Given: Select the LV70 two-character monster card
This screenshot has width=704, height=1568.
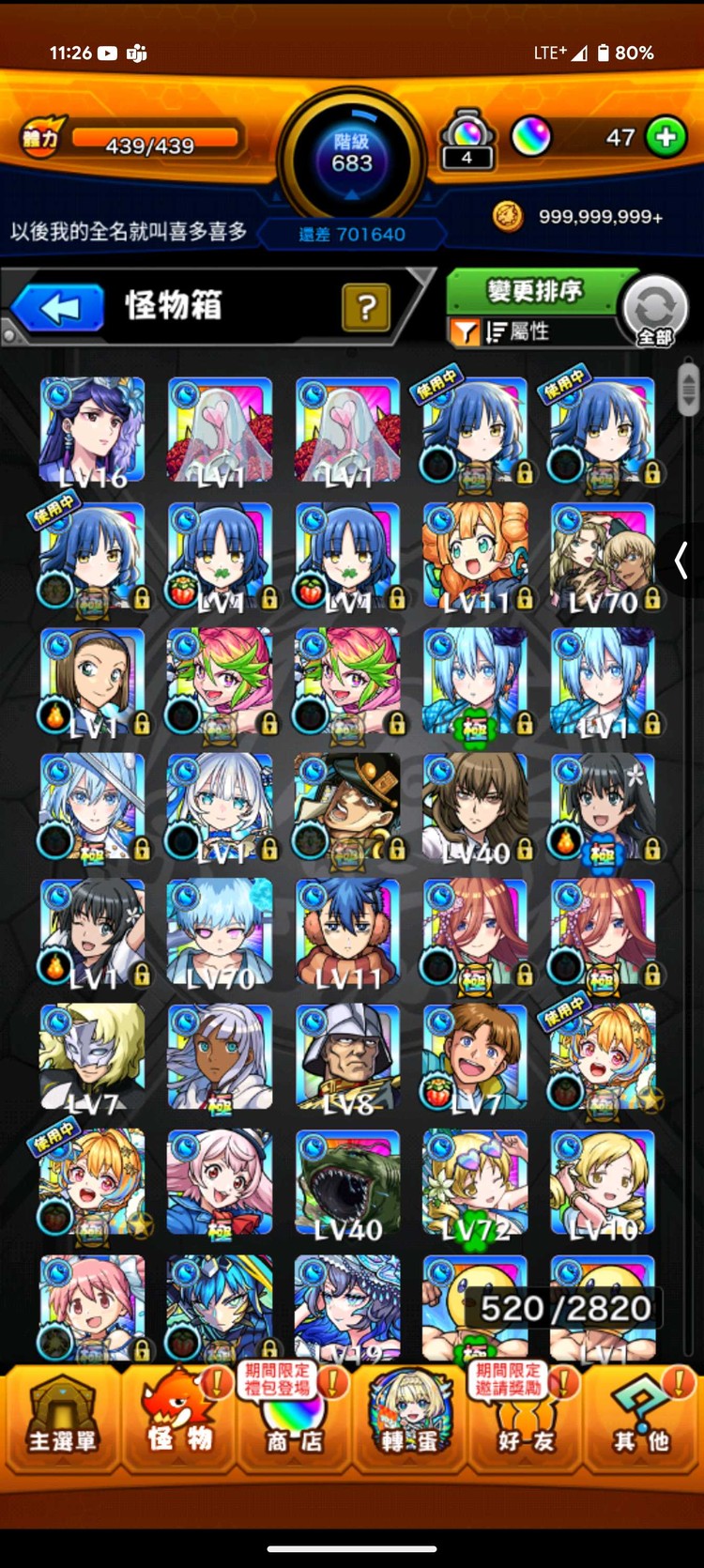Looking at the screenshot, I should tap(603, 556).
